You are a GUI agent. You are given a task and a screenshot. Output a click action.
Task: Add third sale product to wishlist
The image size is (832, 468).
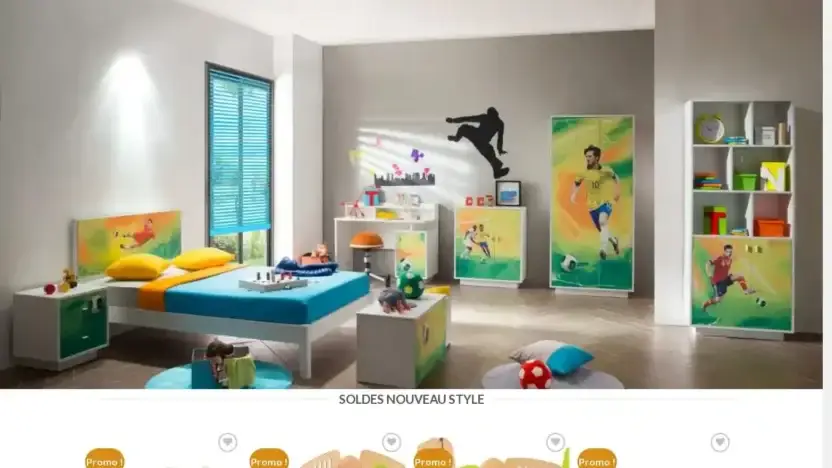pos(556,442)
